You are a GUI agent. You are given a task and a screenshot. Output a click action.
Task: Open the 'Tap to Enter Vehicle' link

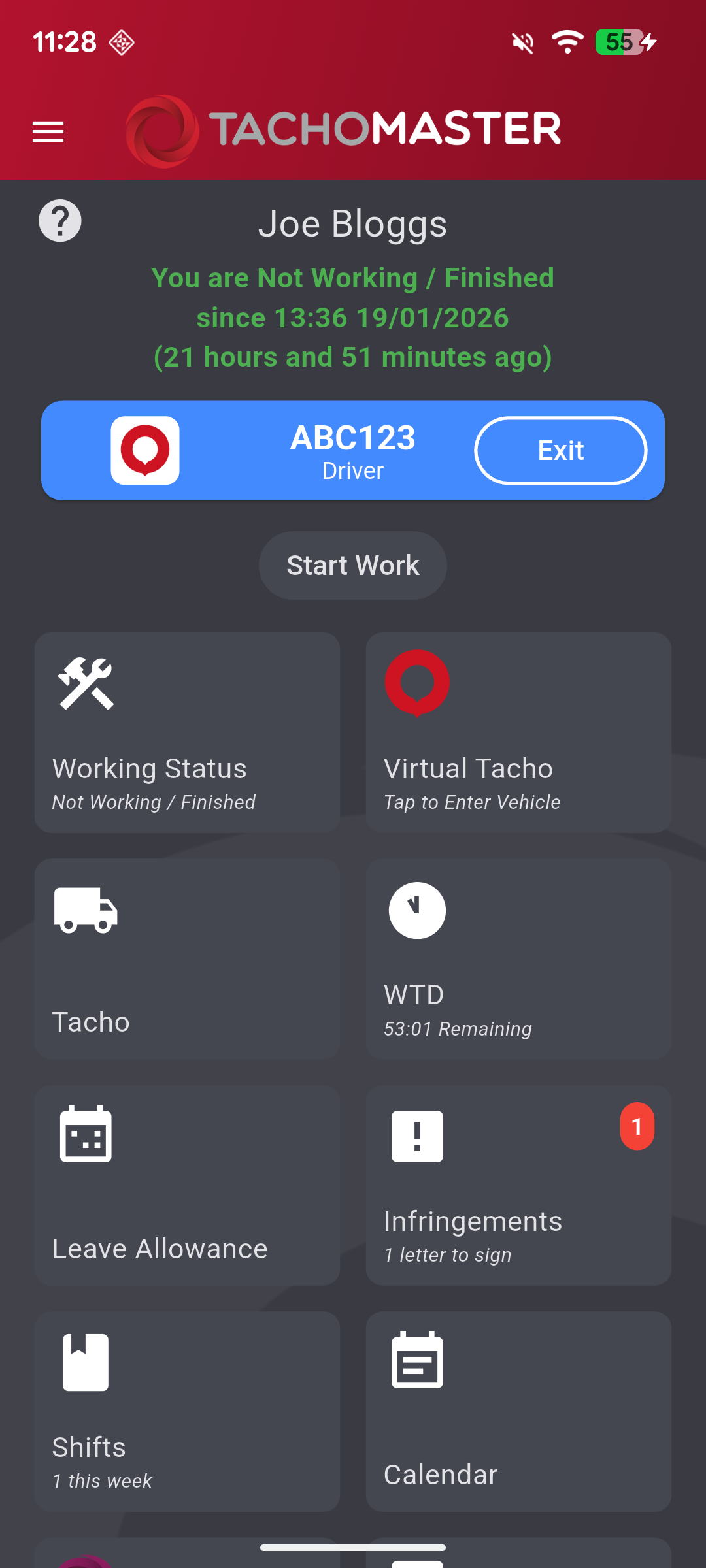click(x=472, y=802)
